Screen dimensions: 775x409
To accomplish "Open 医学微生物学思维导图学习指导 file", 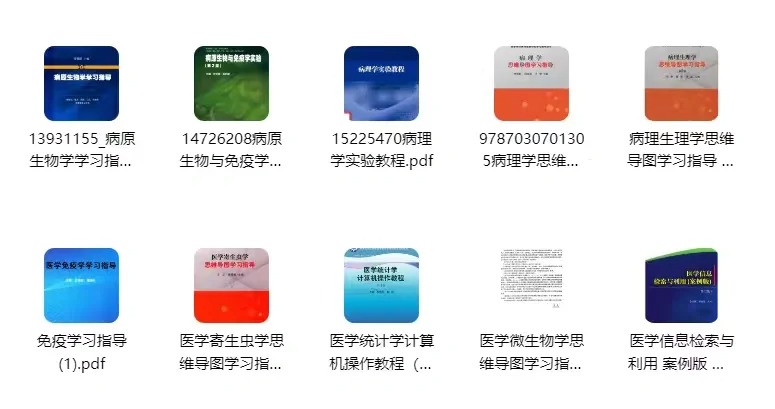I will (x=531, y=285).
